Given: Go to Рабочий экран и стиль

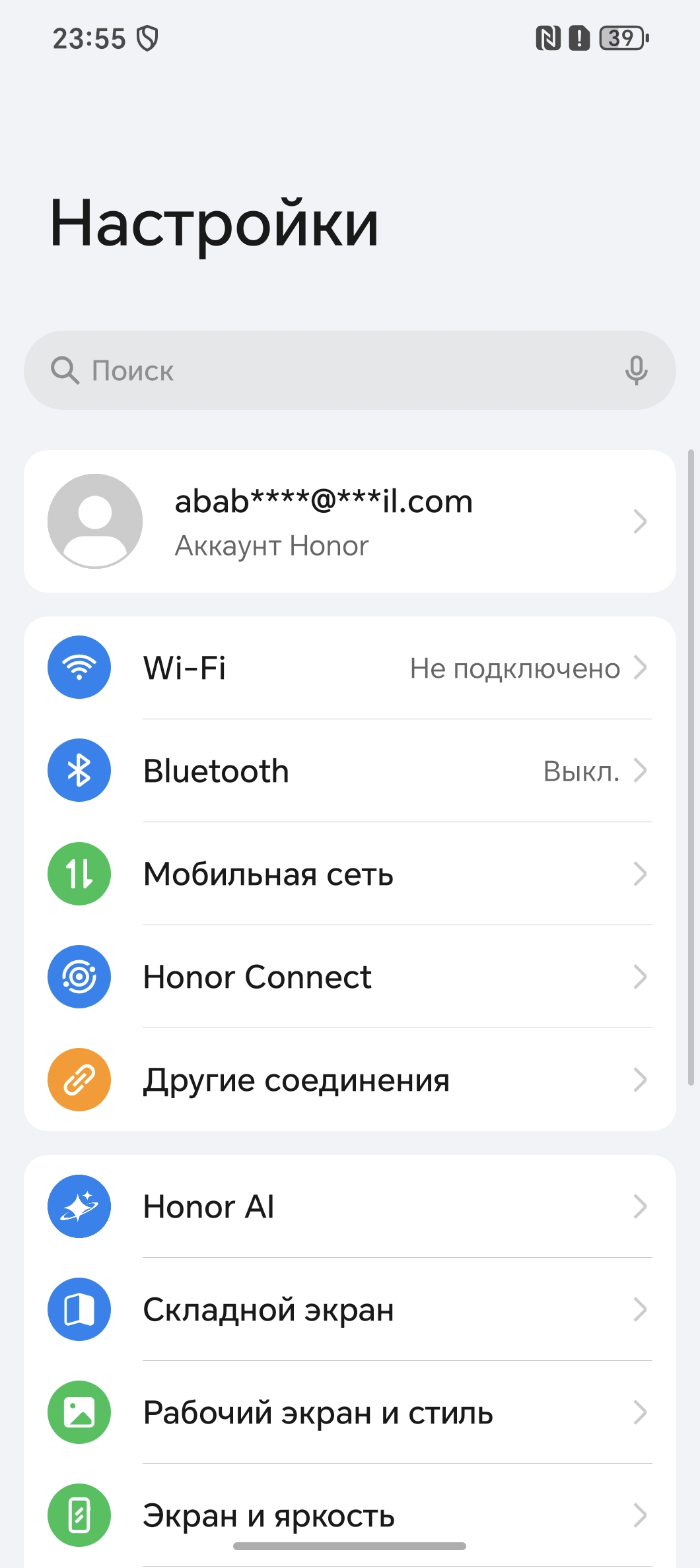Looking at the screenshot, I should [350, 1412].
